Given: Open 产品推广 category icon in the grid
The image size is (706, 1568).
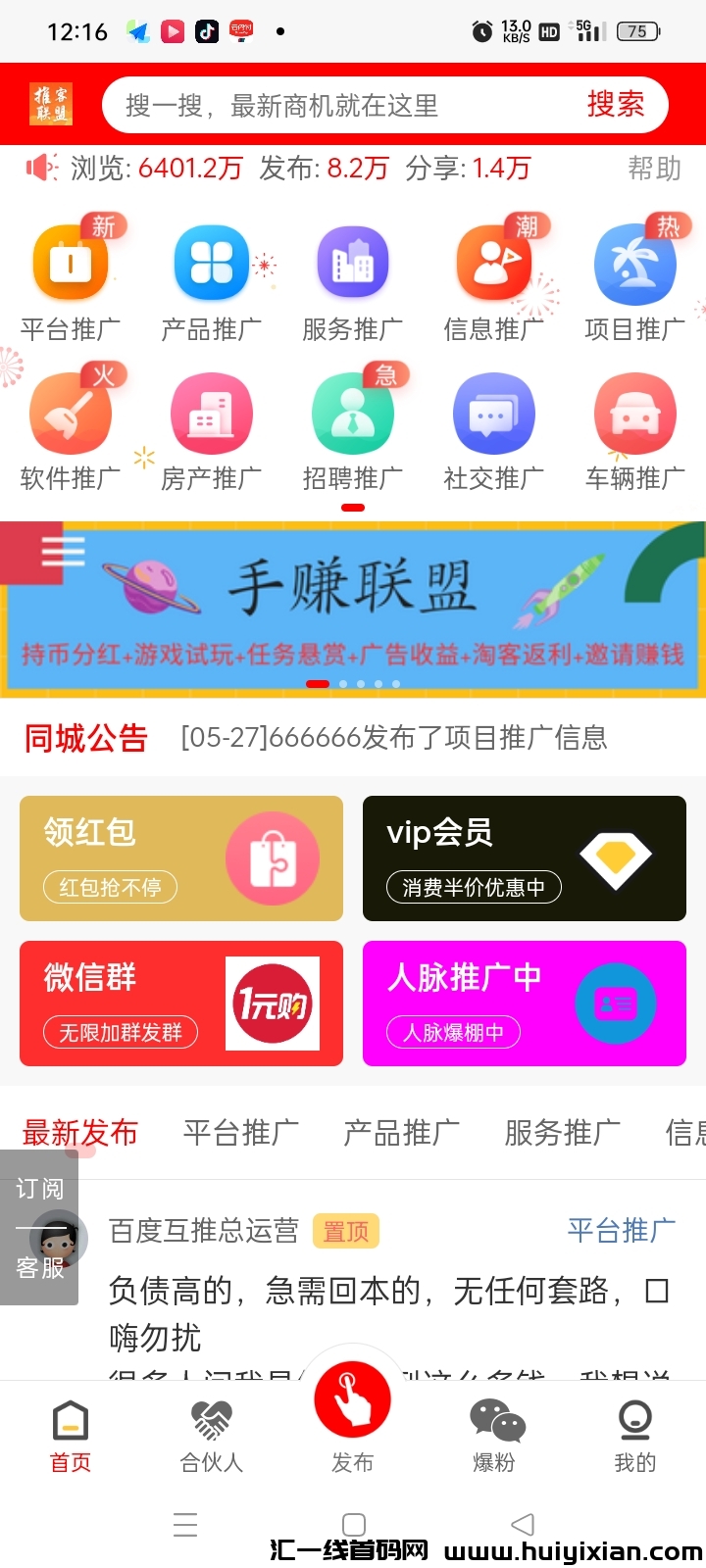Looking at the screenshot, I should tap(212, 265).
